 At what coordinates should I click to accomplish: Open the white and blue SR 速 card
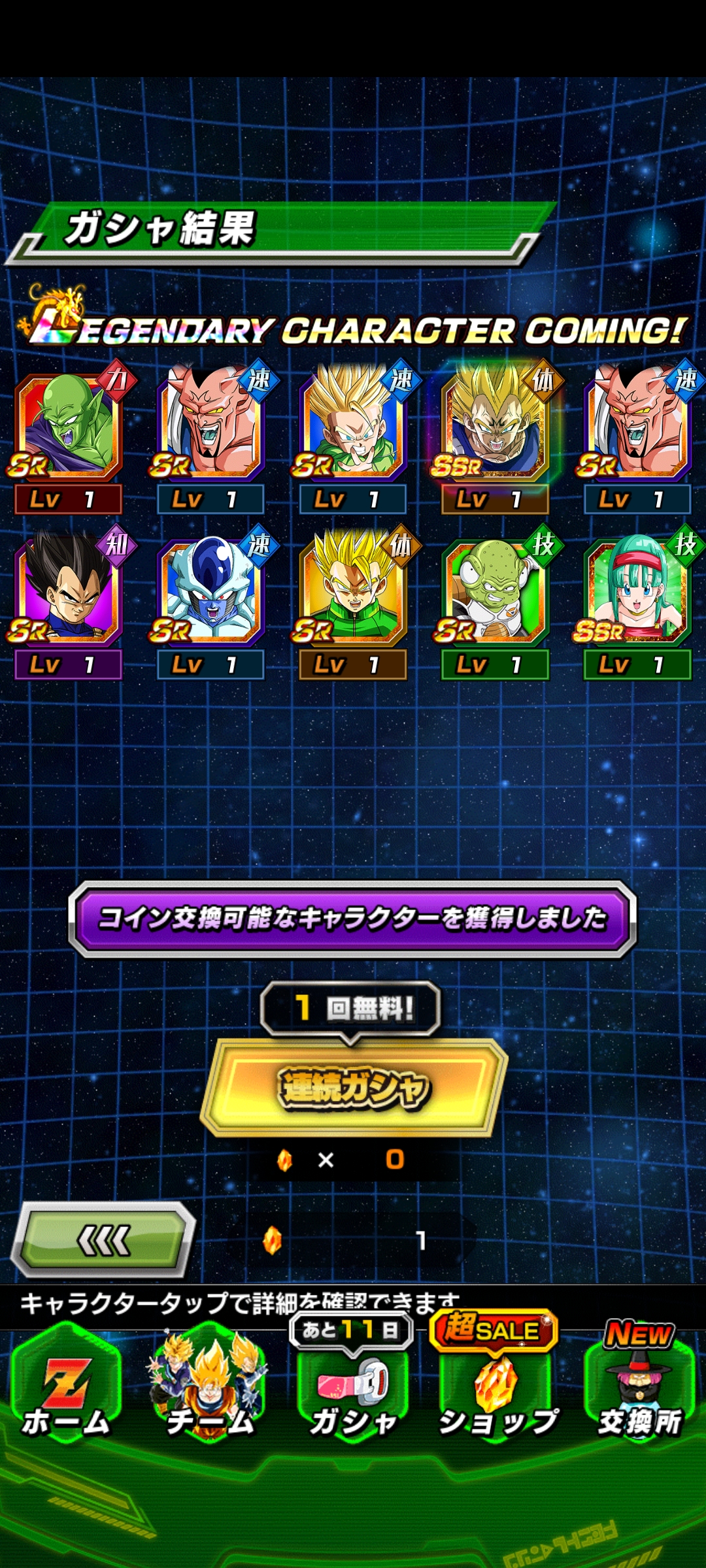[x=210, y=589]
